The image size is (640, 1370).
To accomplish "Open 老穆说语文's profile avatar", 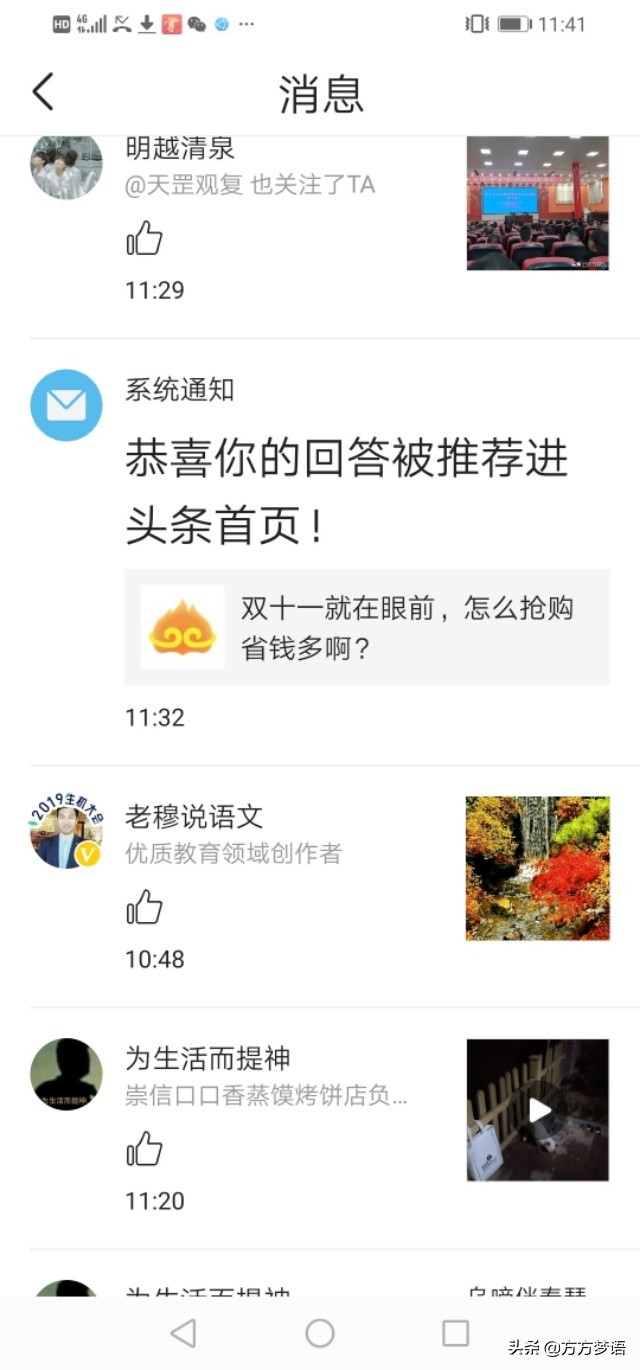I will (x=66, y=832).
